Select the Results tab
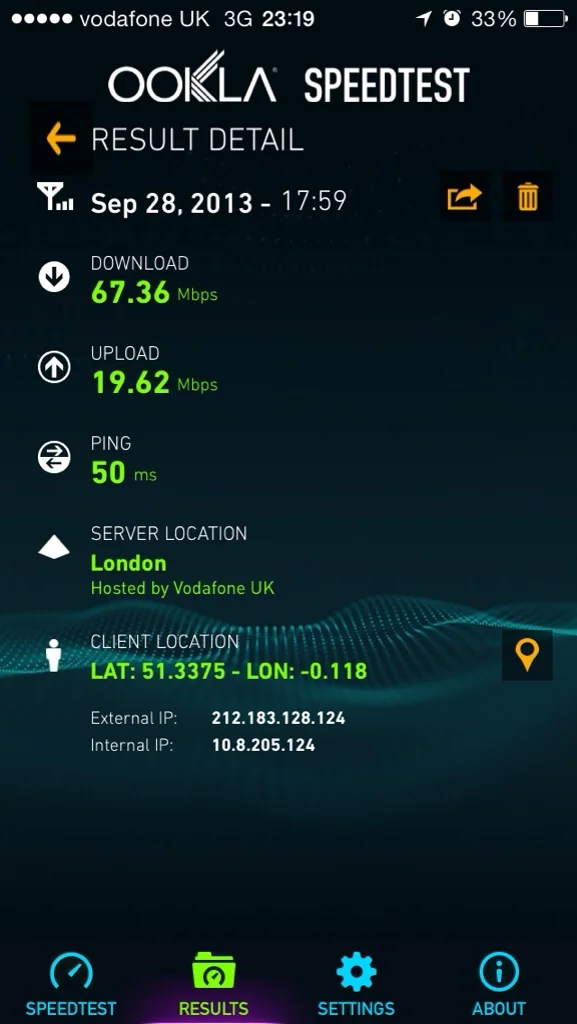577x1024 pixels. click(x=213, y=984)
